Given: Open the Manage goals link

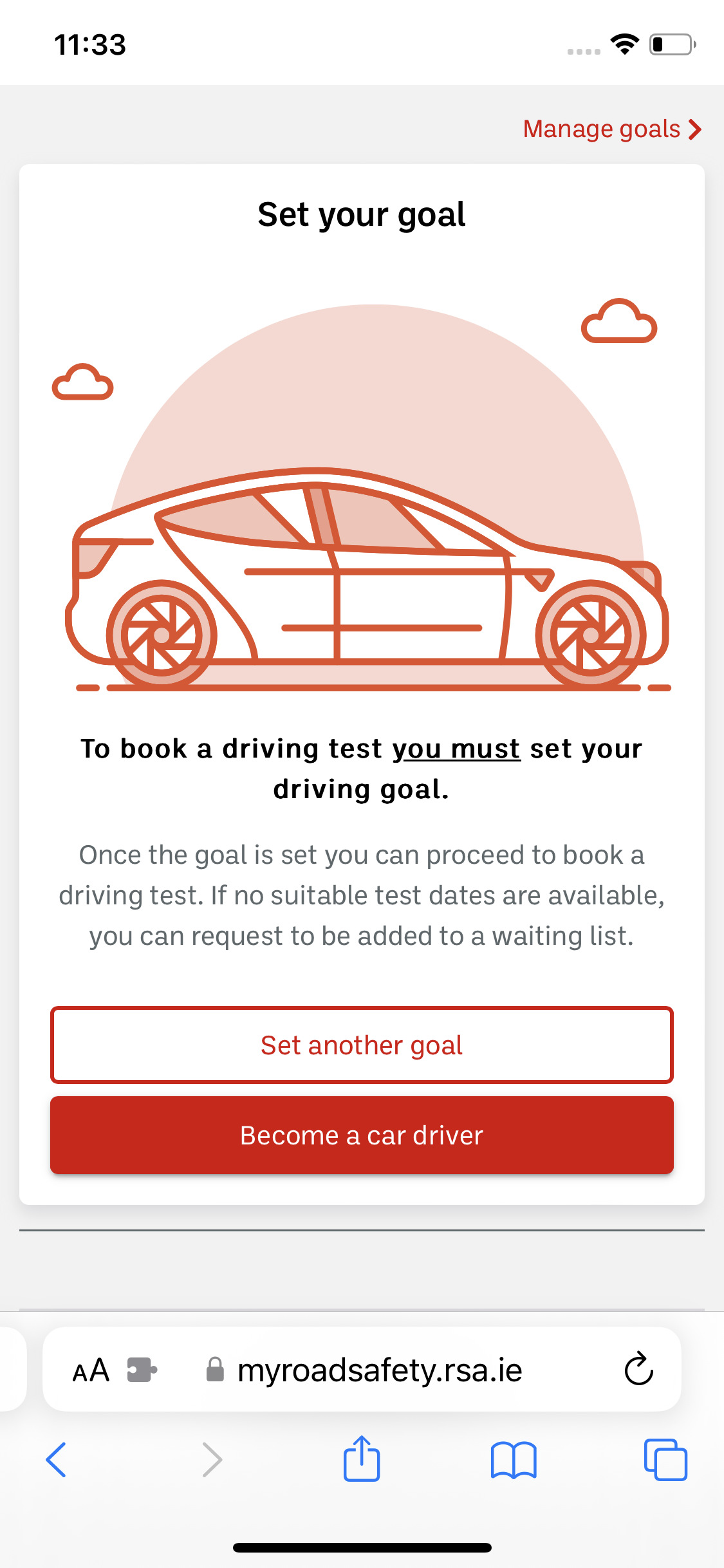Looking at the screenshot, I should click(x=611, y=129).
